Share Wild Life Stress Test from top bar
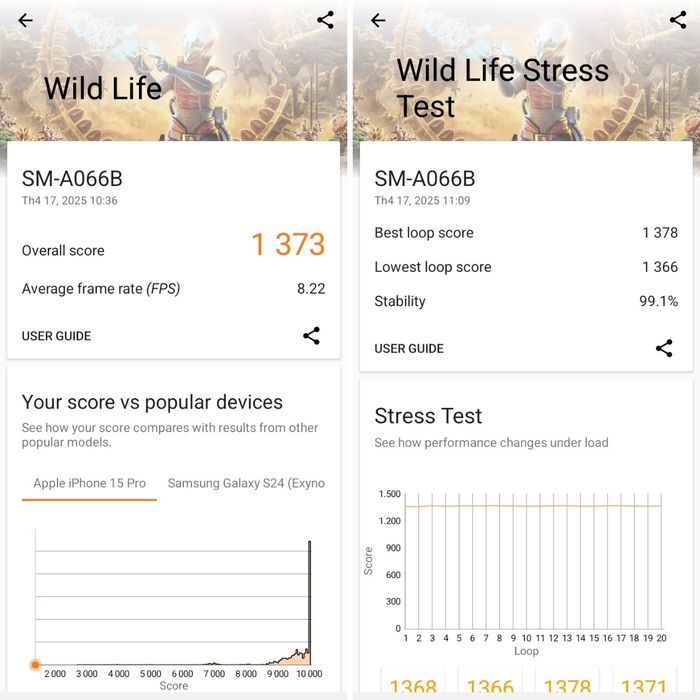The height and width of the screenshot is (700, 700). click(678, 20)
